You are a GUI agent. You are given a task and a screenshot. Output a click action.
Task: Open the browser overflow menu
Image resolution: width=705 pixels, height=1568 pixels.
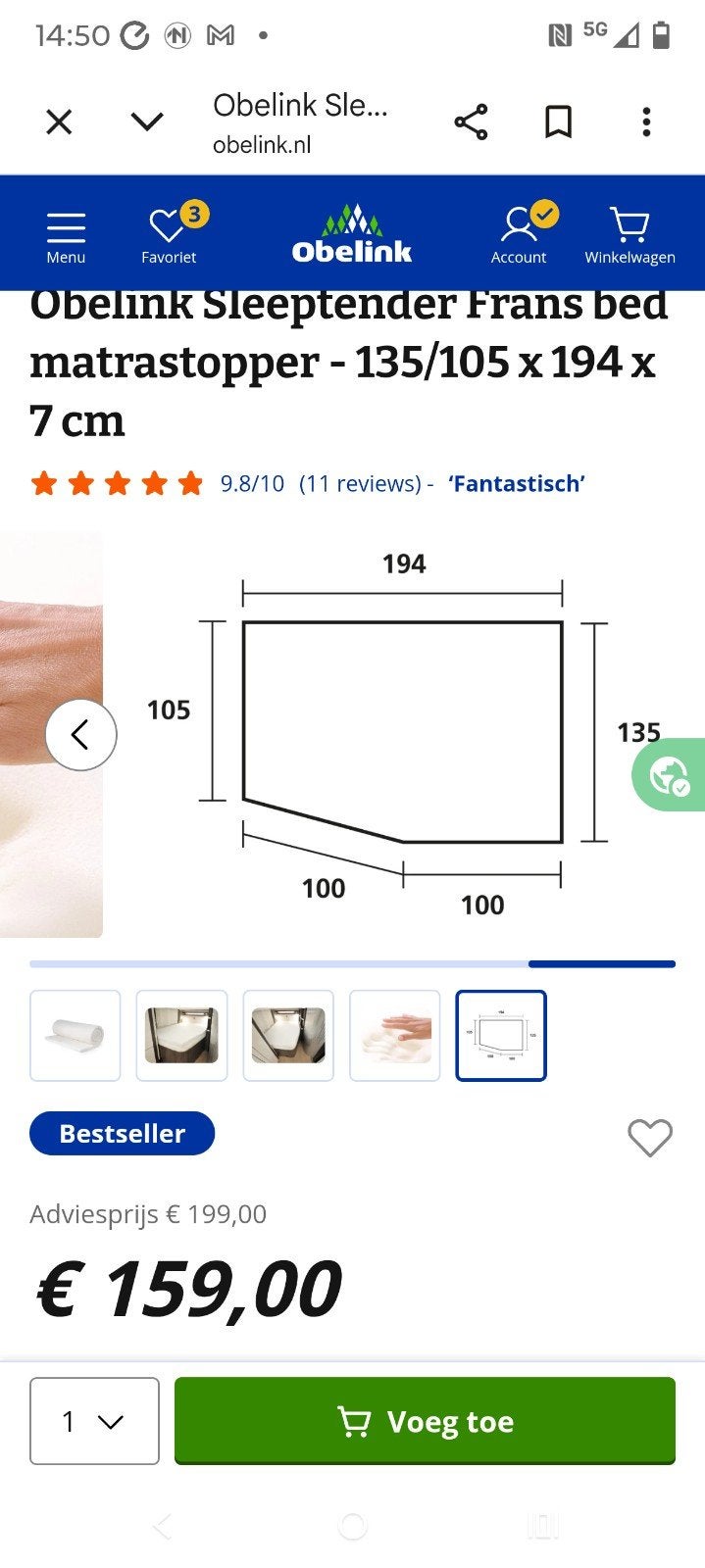coord(646,122)
